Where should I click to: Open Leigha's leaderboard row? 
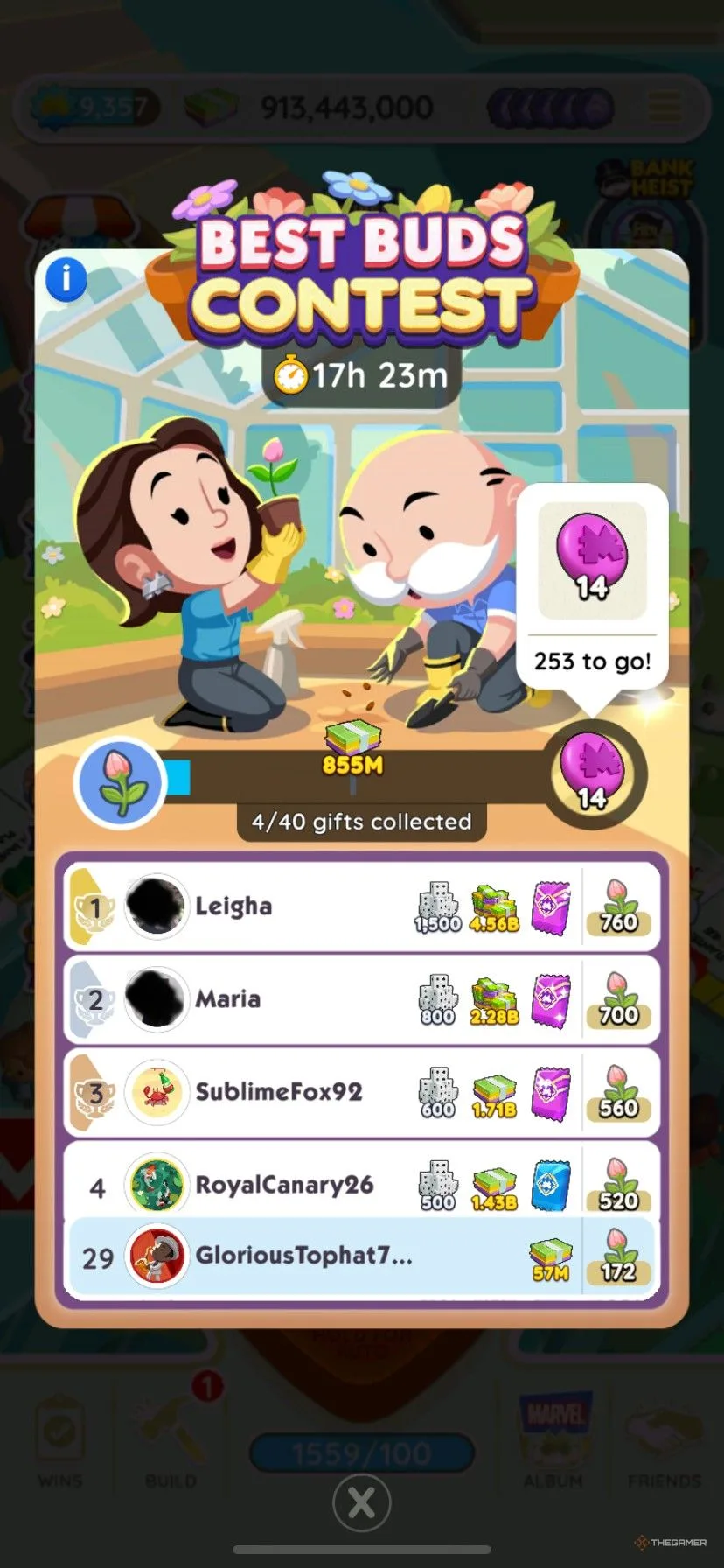point(361,907)
